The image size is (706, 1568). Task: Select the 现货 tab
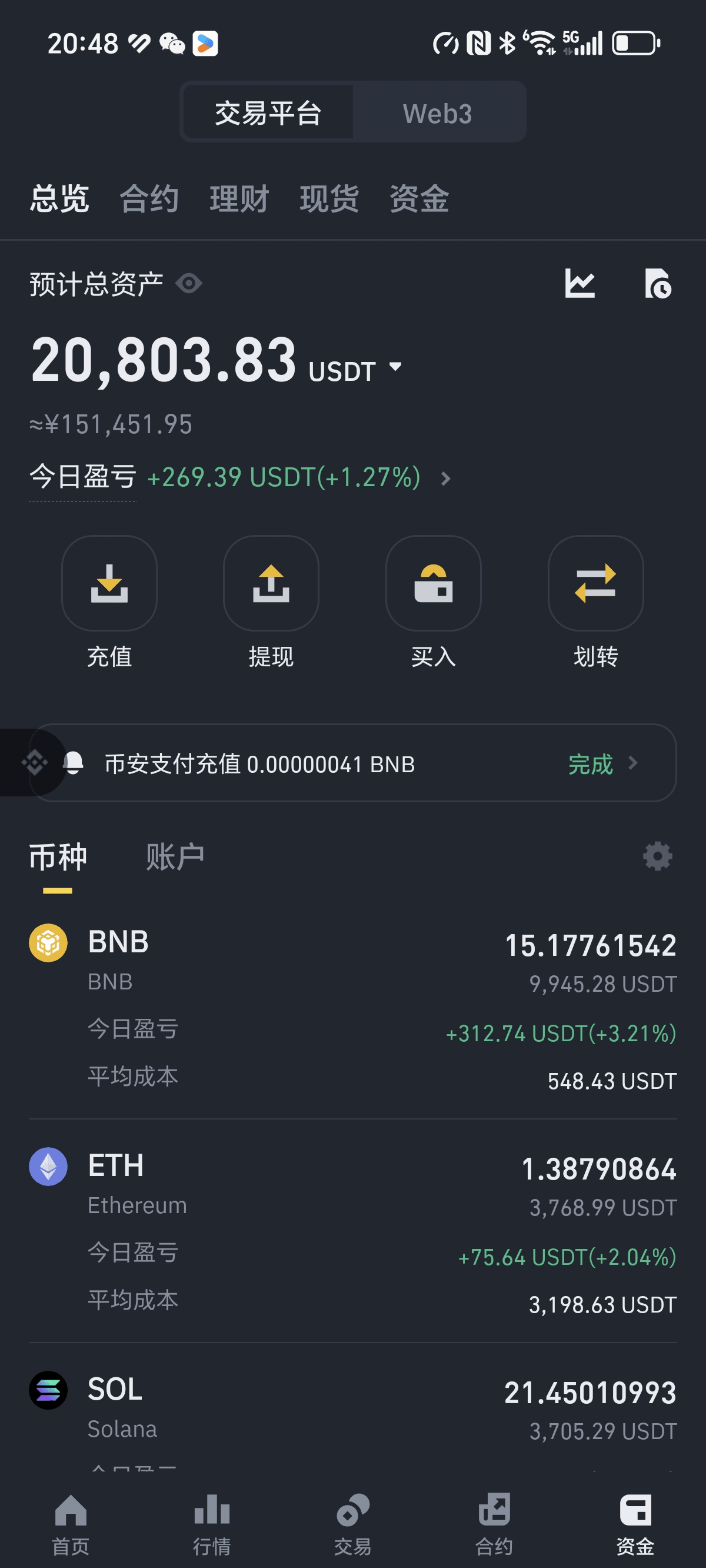pos(329,198)
